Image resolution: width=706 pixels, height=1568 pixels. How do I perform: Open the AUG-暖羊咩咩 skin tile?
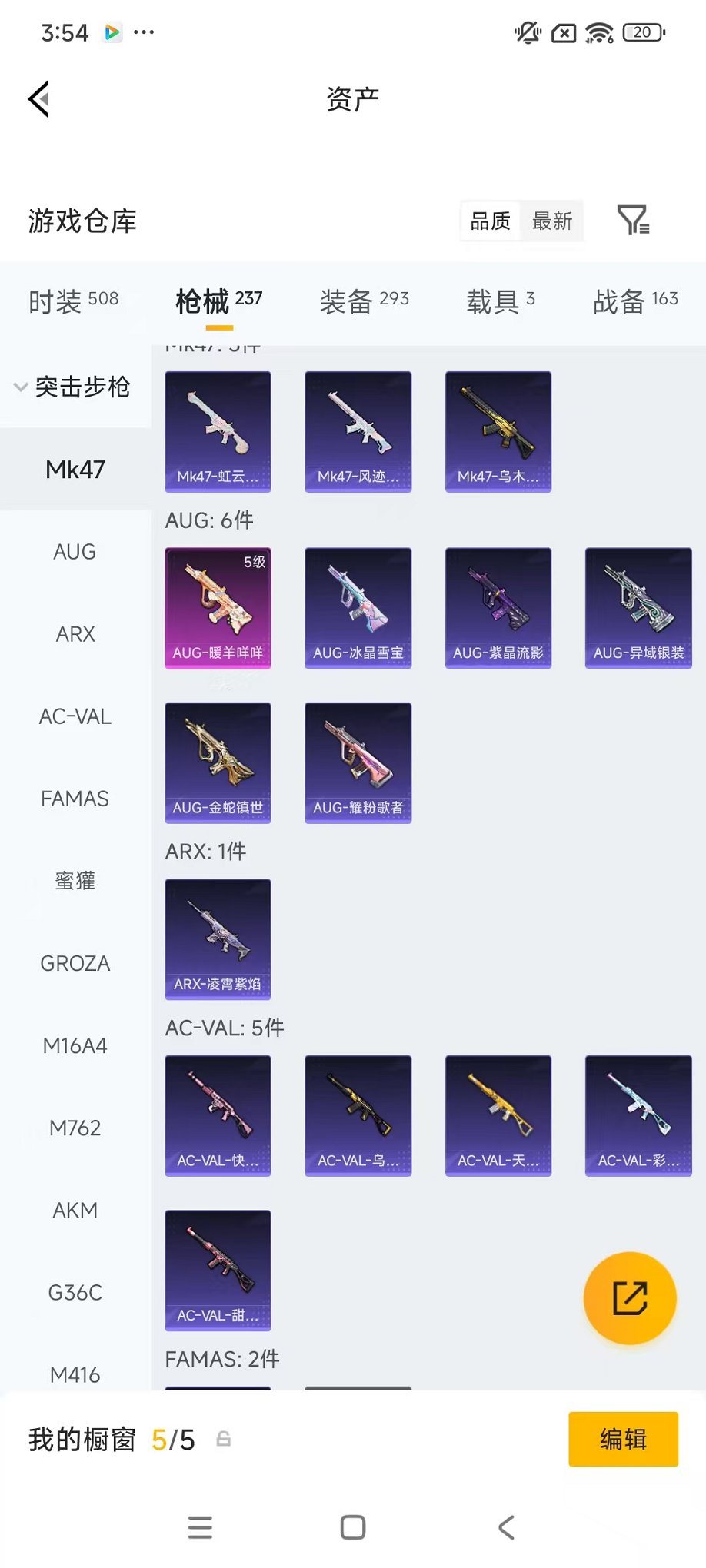(x=218, y=607)
